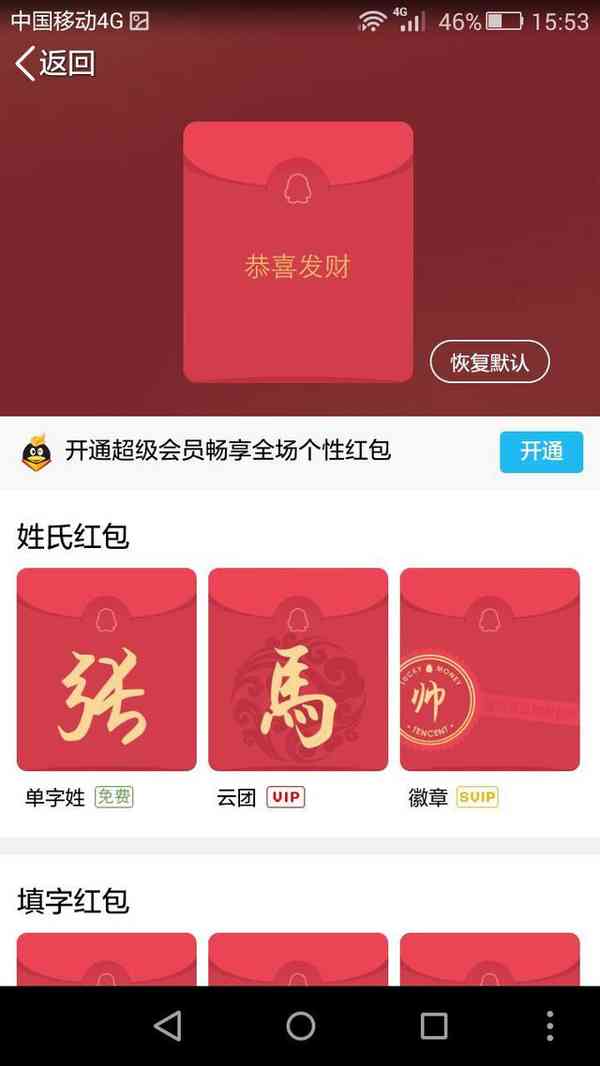Pick the 徽章 SVIP red envelope
This screenshot has width=600, height=1066.
pos(490,670)
